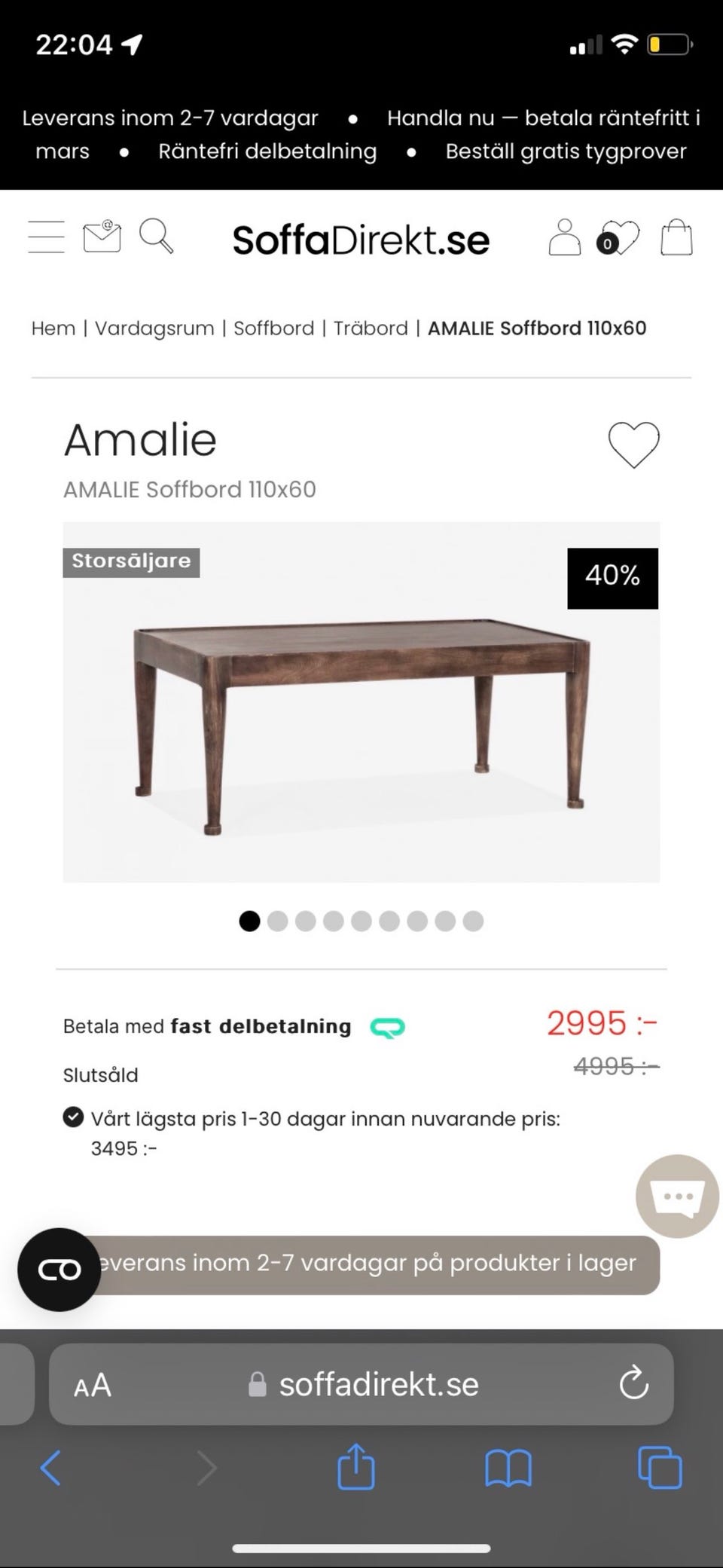This screenshot has height=1568, width=723.
Task: Open the site search
Action: (158, 238)
